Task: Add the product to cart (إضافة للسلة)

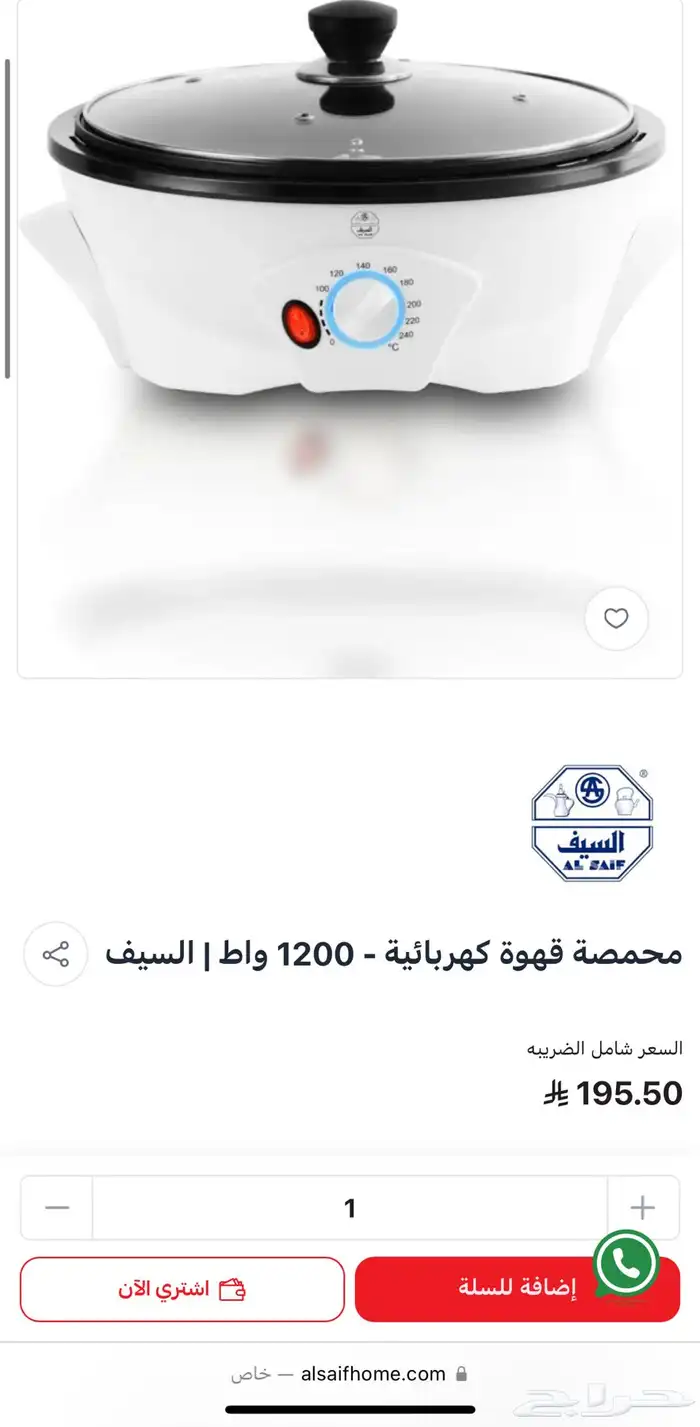Action: 518,1289
